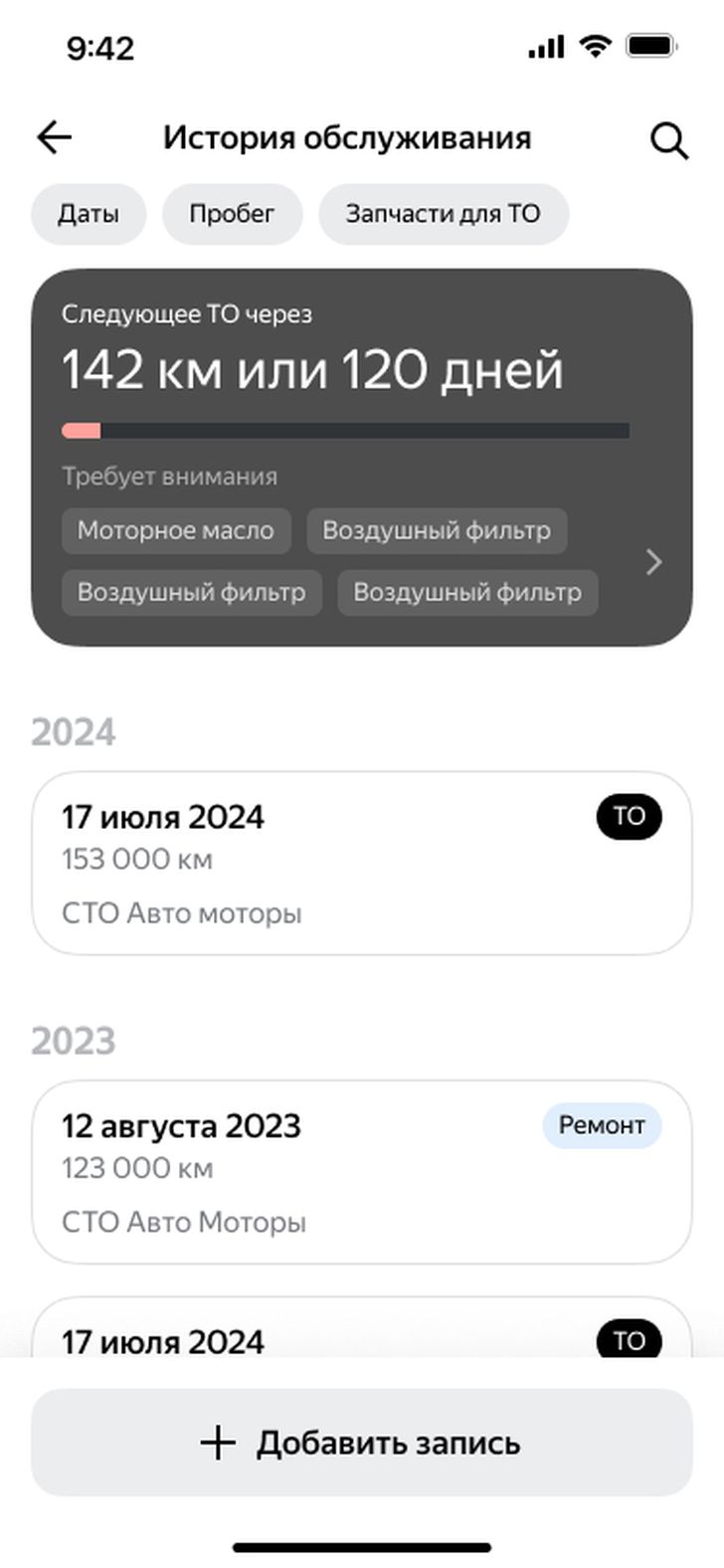Tap the maintenance progress bar
This screenshot has height=1568, width=724.
[346, 431]
